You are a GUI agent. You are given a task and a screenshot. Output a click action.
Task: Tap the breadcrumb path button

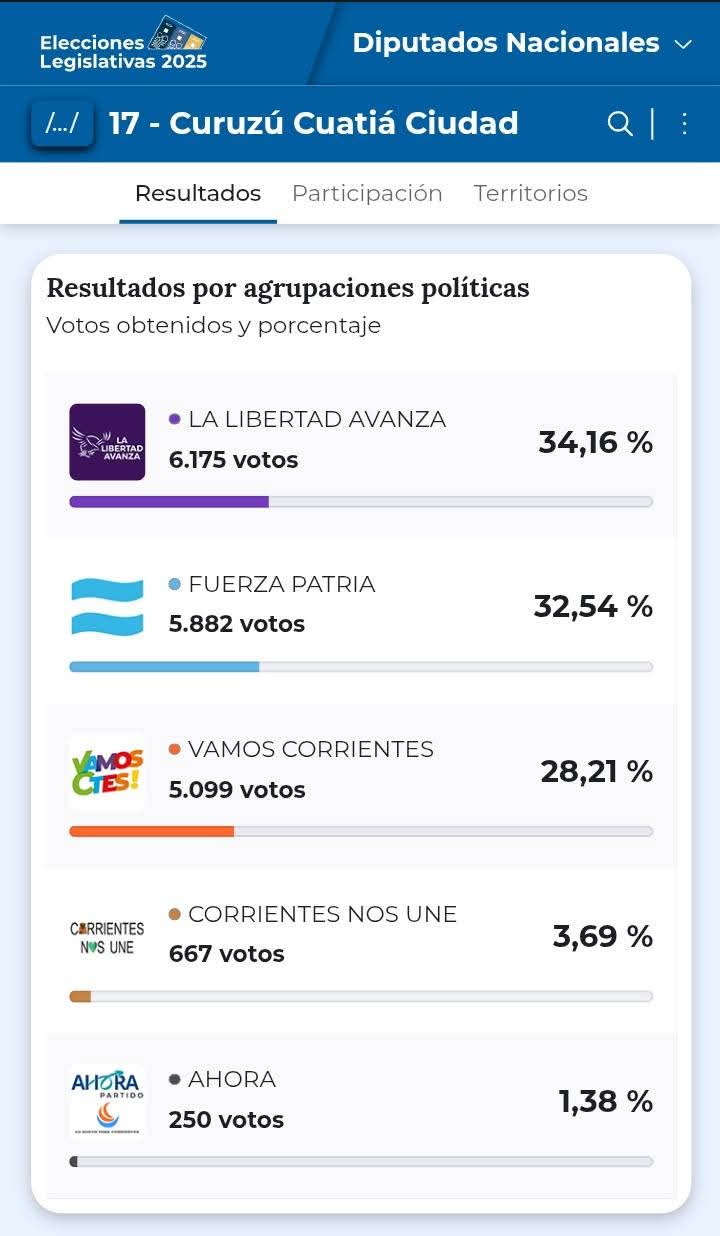[x=62, y=124]
